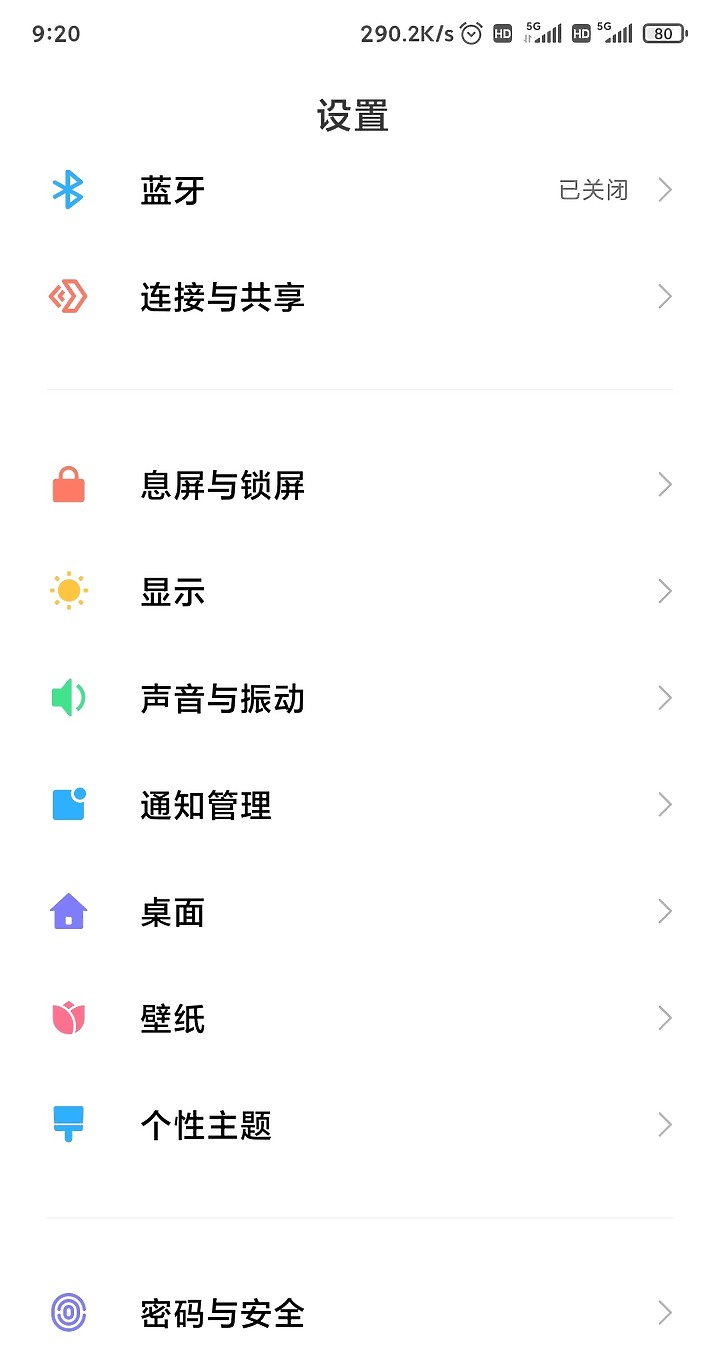Open the 蓝牙 Bluetooth settings row
720x1363 pixels.
coord(360,190)
